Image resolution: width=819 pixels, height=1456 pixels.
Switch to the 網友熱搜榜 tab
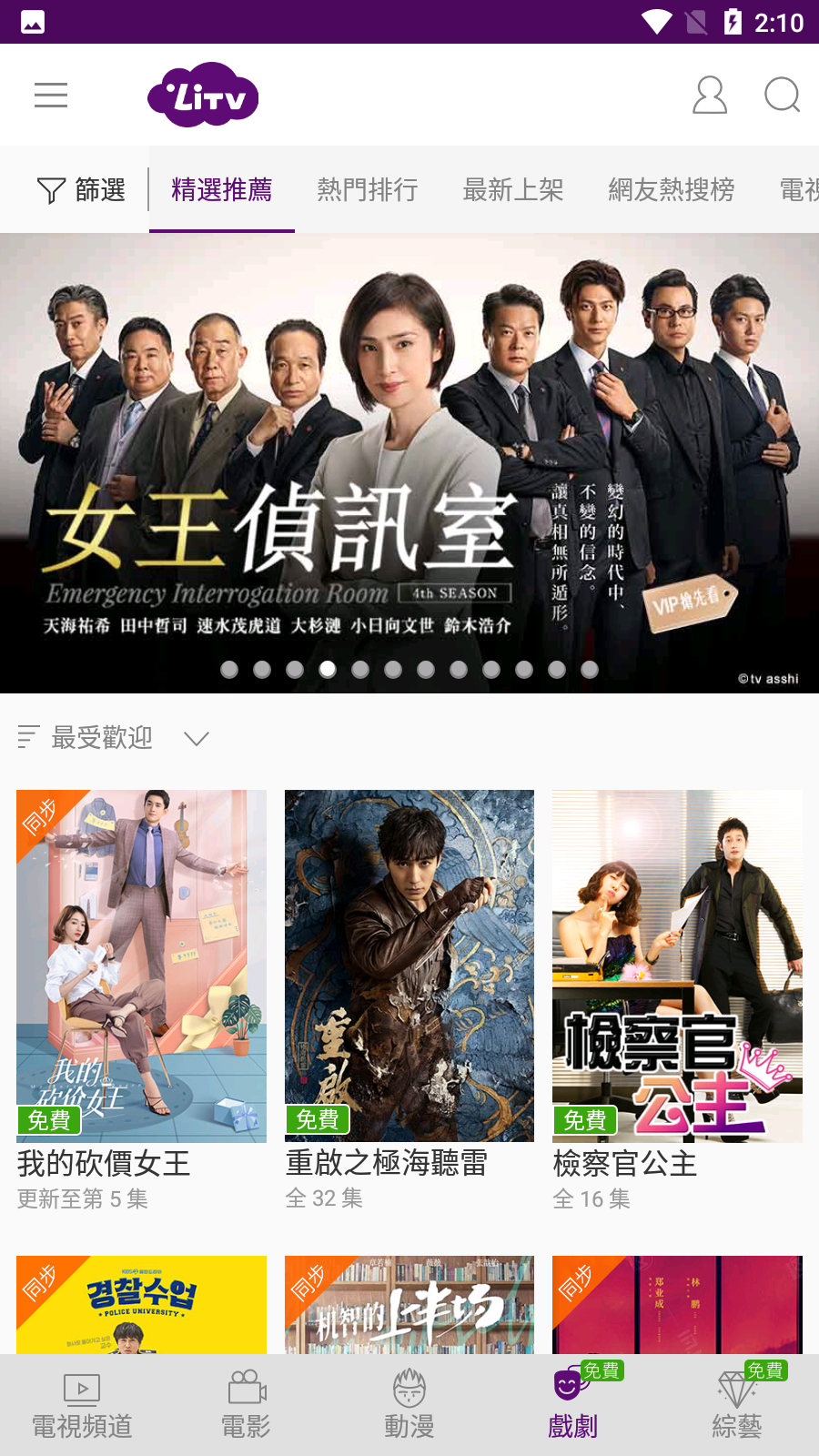pyautogui.click(x=672, y=189)
